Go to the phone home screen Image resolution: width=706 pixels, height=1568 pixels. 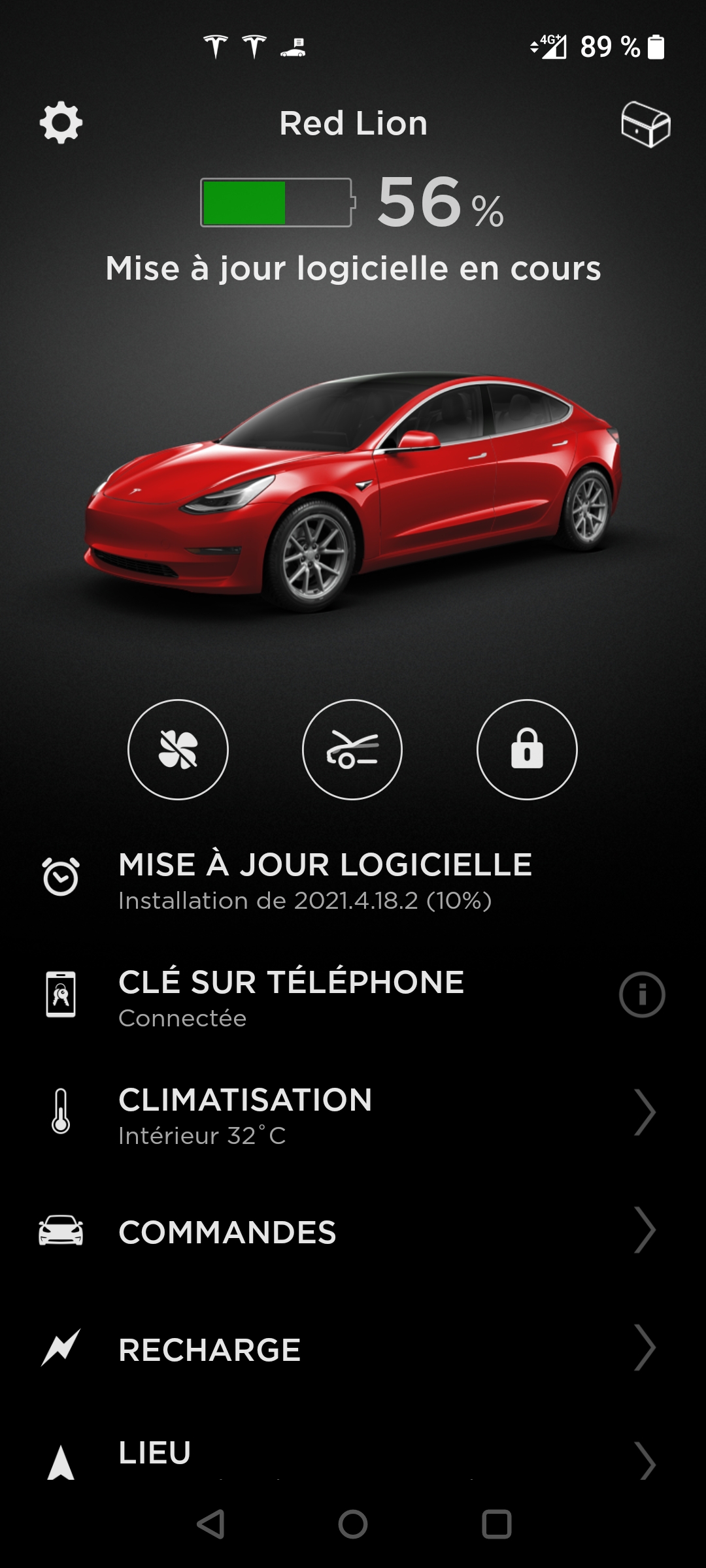point(353,1524)
